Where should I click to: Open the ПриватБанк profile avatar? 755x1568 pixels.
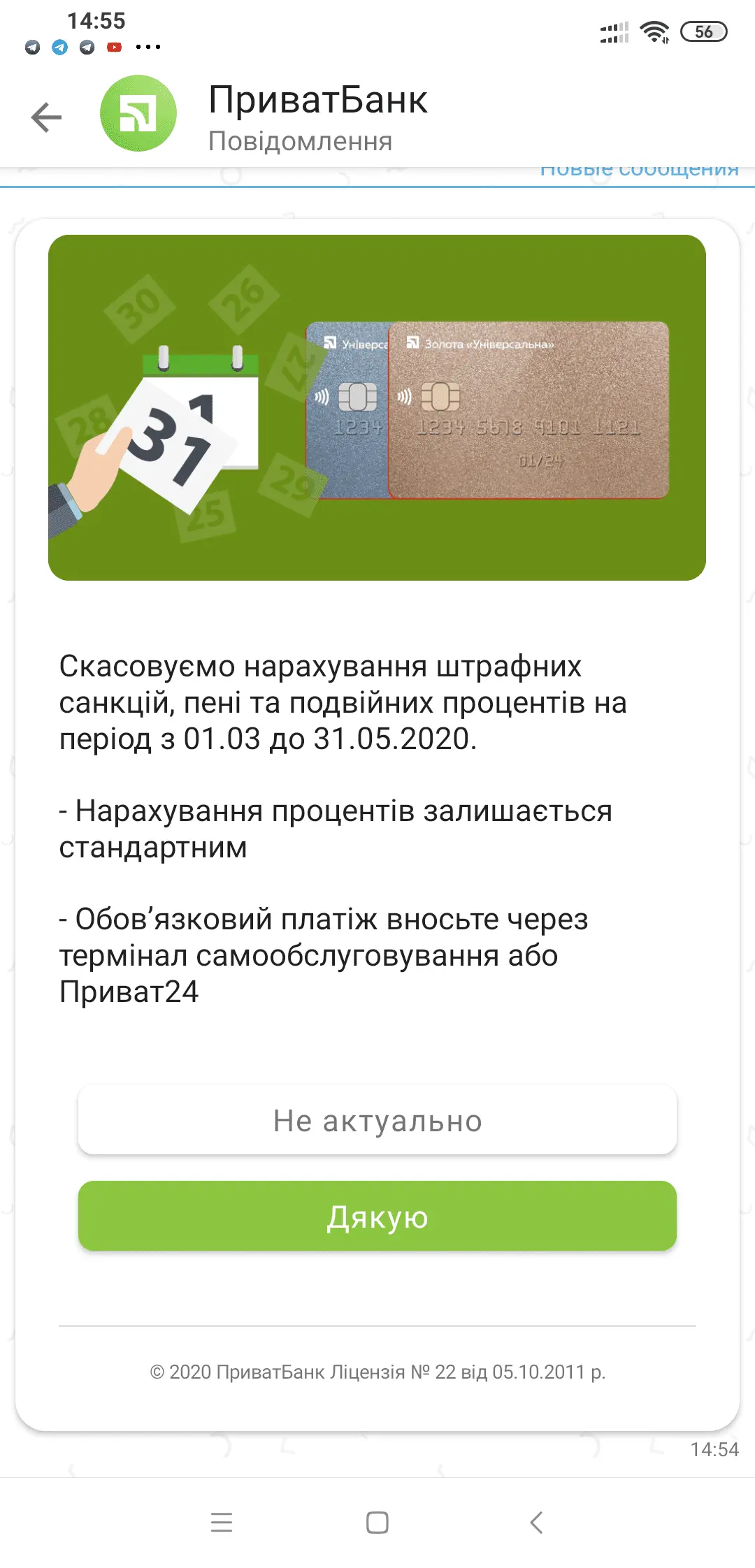click(x=138, y=114)
